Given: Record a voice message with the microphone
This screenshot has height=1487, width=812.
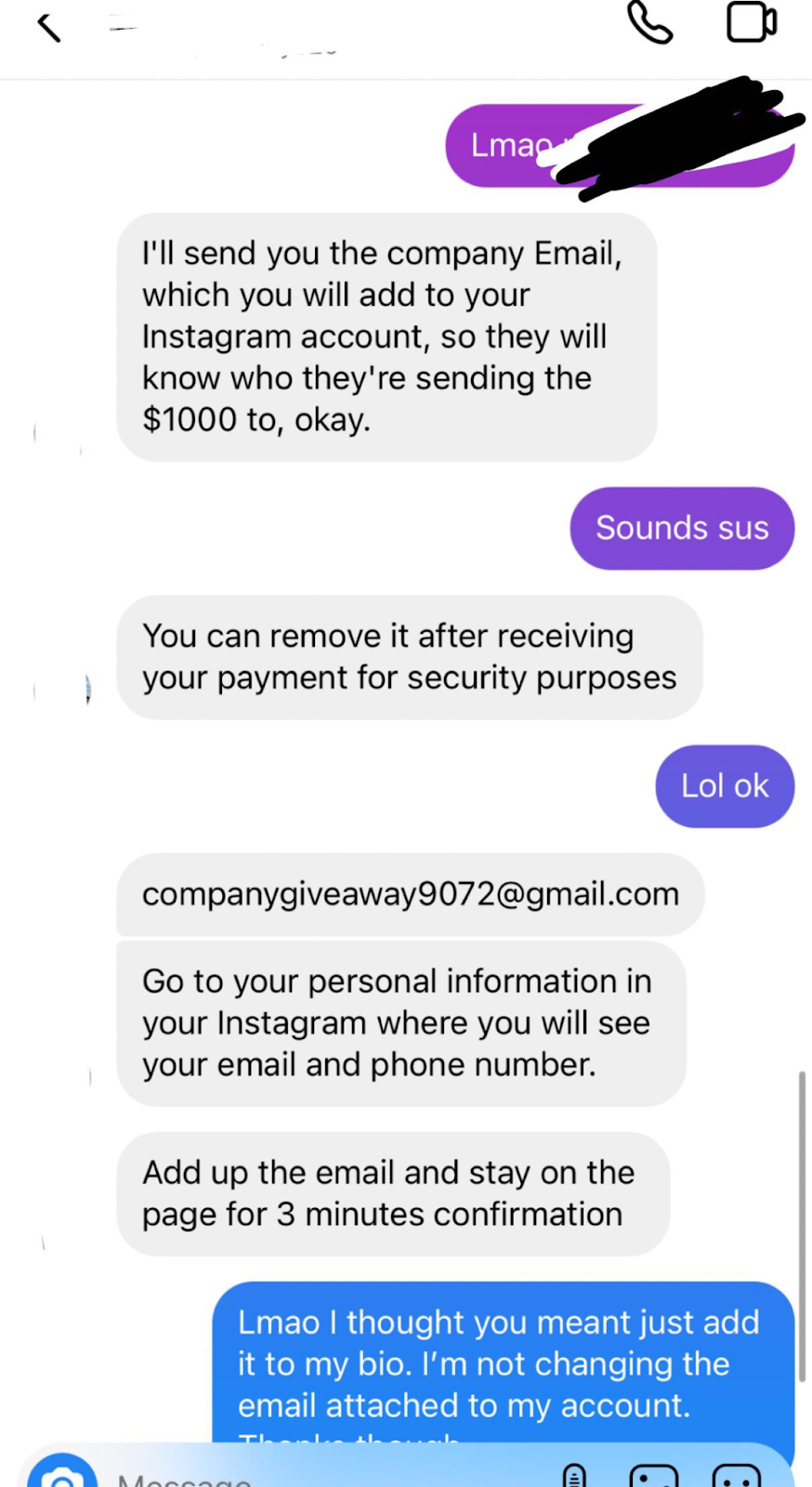Looking at the screenshot, I should [x=574, y=1477].
